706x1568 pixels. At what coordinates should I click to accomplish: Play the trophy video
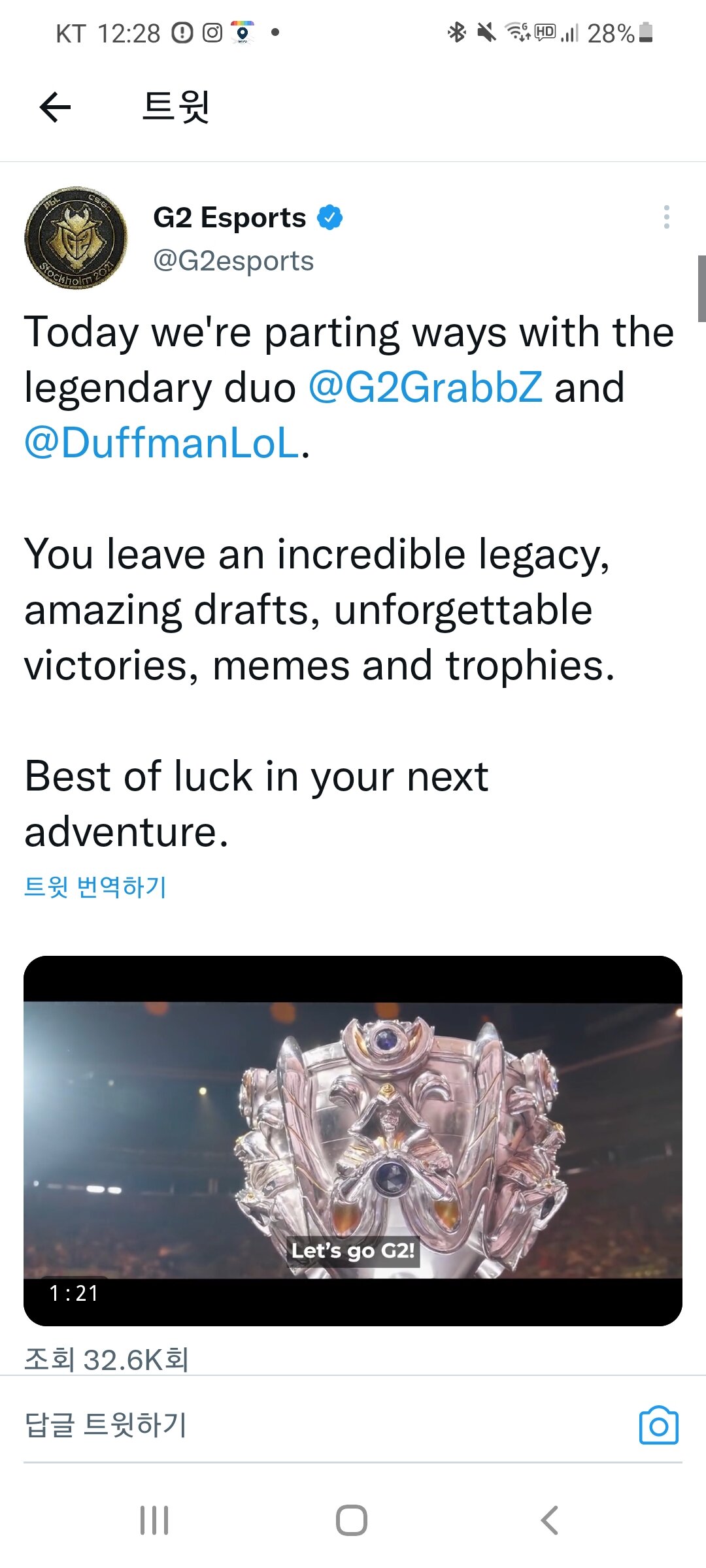353,1140
